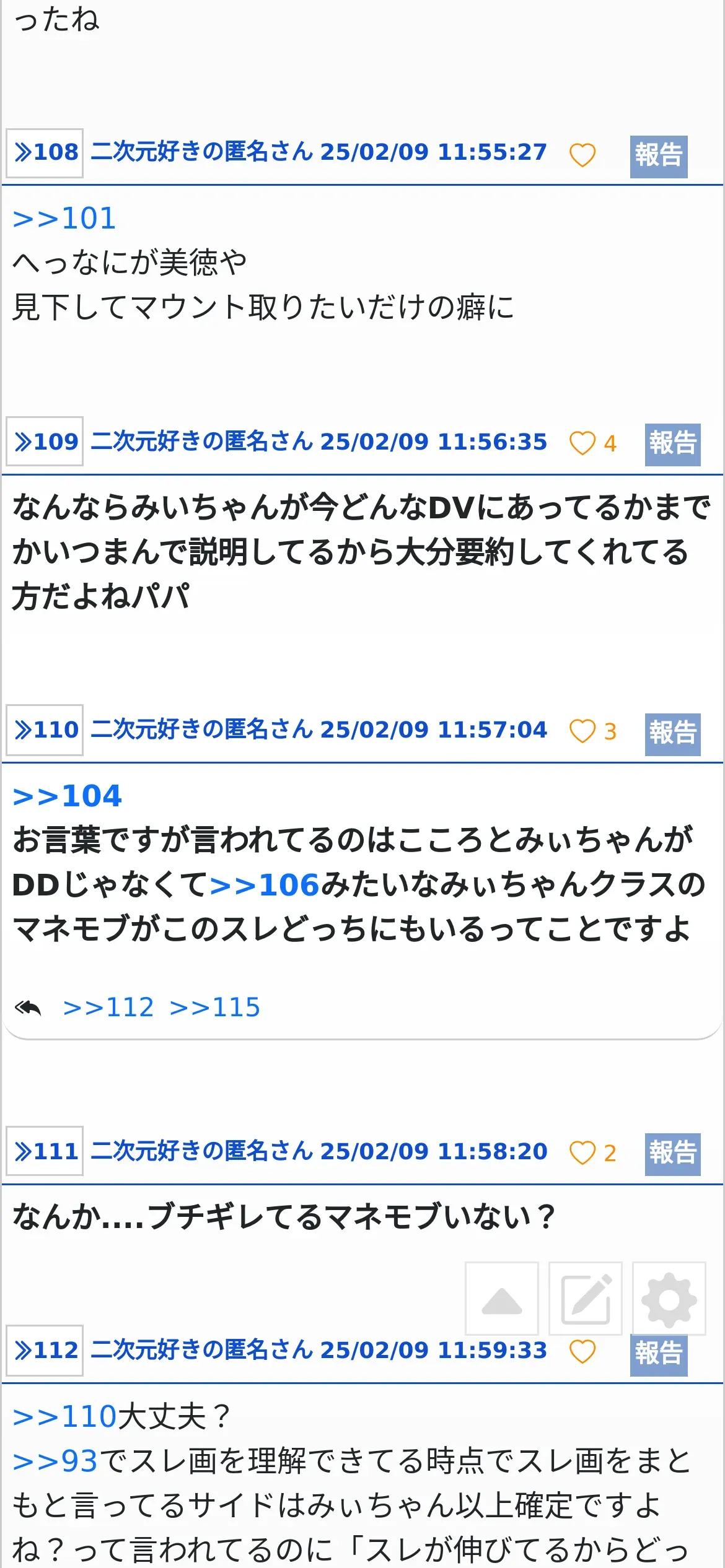The height and width of the screenshot is (1568, 725).
Task: Jump to reply >>112 under post 110
Action: 108,1008
